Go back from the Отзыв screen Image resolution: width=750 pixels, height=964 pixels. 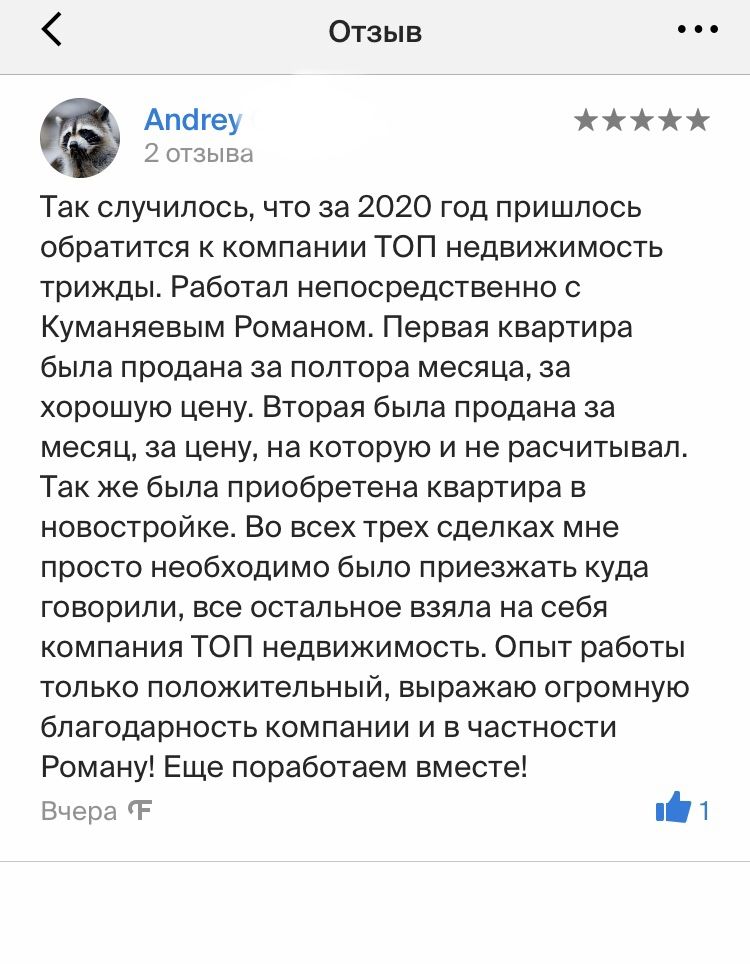[52, 31]
